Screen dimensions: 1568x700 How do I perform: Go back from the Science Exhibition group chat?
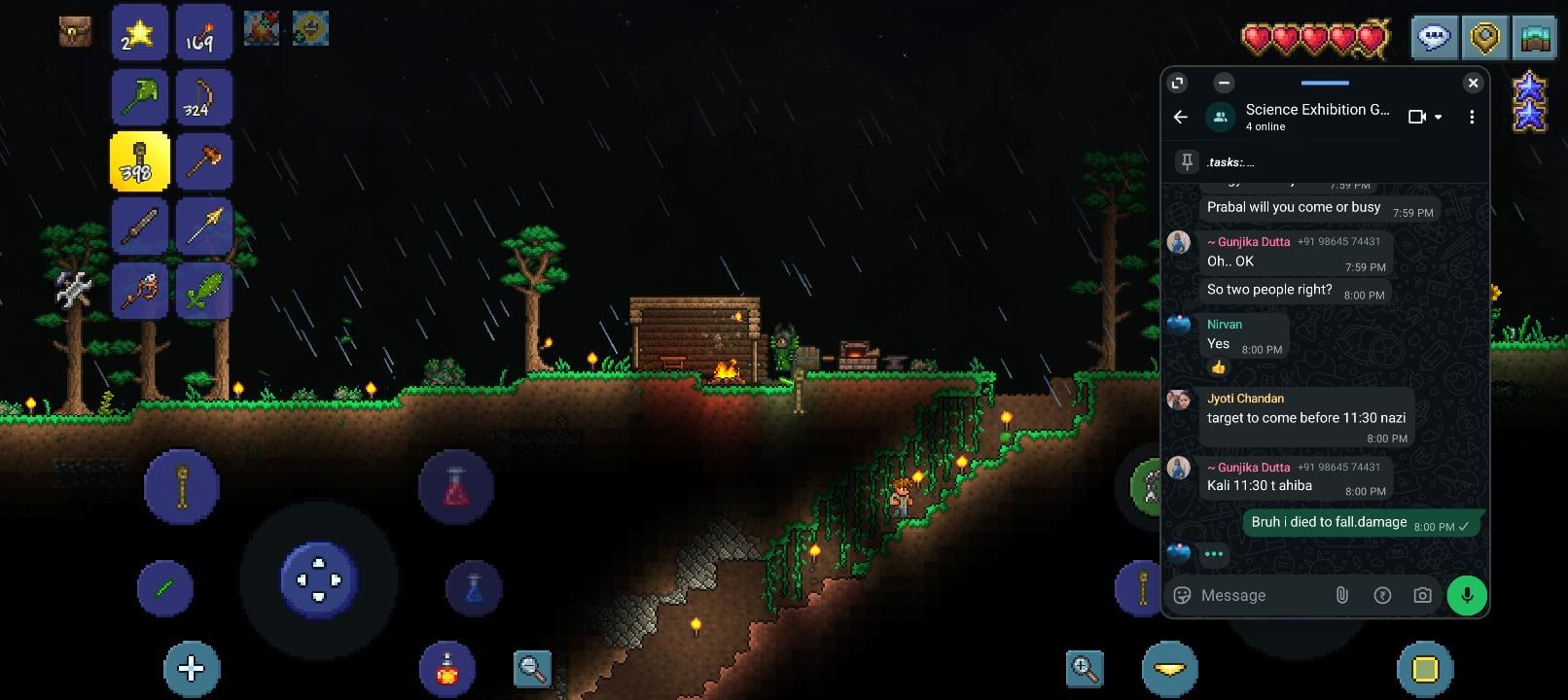point(1181,117)
